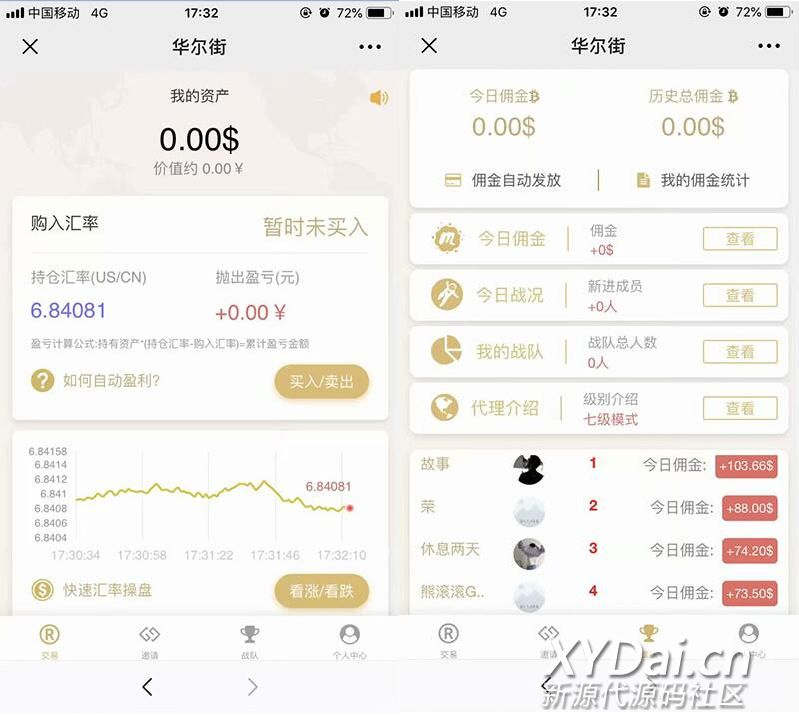Tap the 看涨/看跌 button
The image size is (799, 715).
point(321,591)
